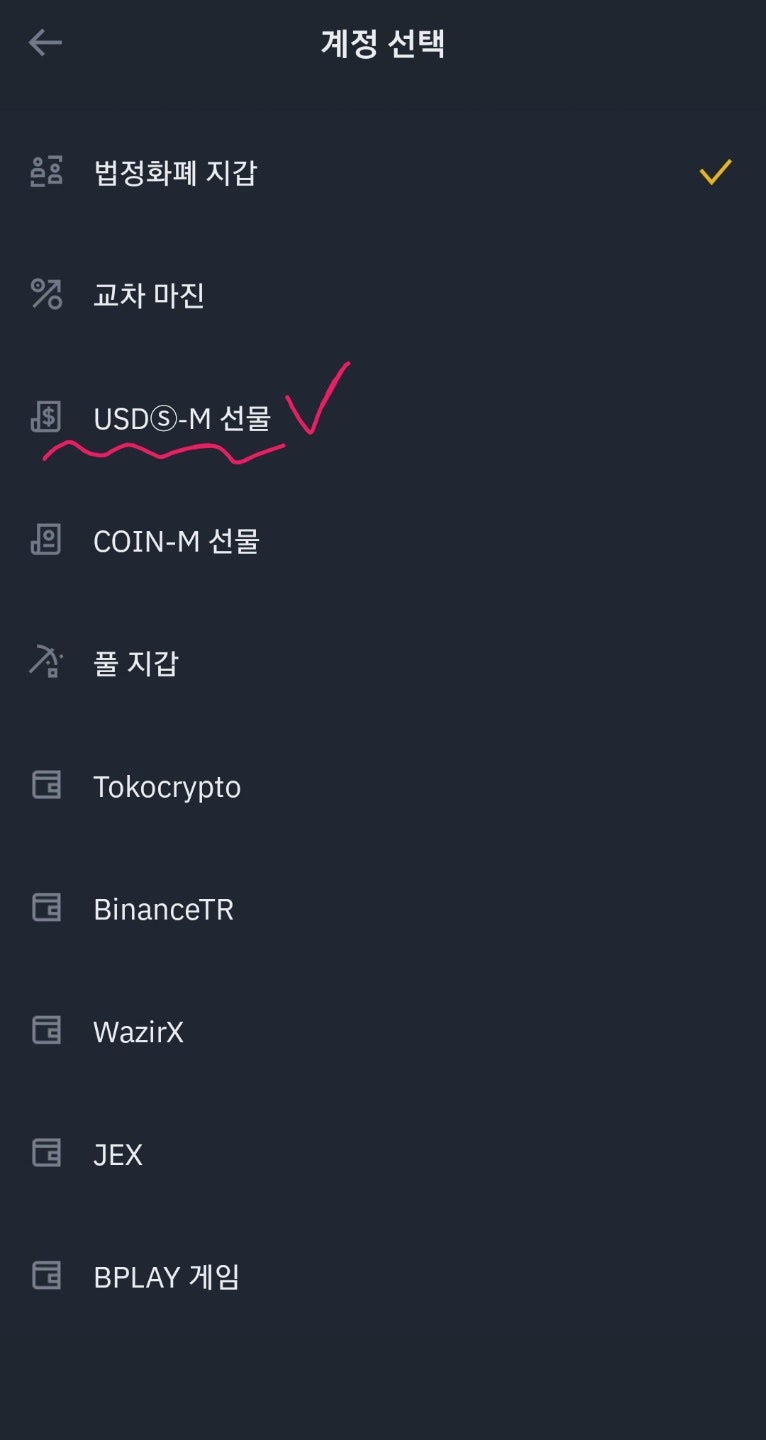766x1440 pixels.
Task: Select the BPLAY 게임 account entry
Action: [x=165, y=1277]
